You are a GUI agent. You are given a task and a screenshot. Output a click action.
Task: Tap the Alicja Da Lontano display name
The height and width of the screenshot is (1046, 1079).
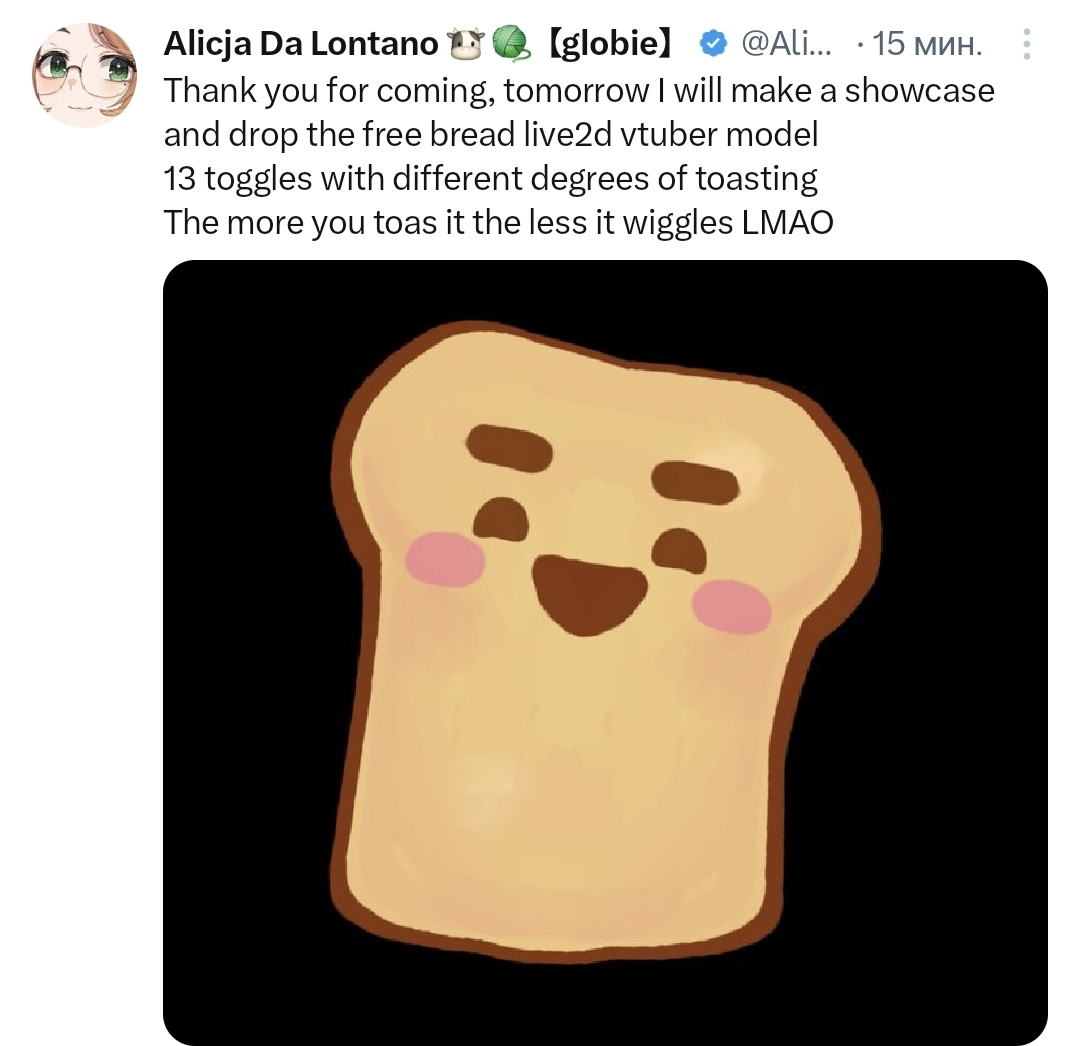[300, 43]
